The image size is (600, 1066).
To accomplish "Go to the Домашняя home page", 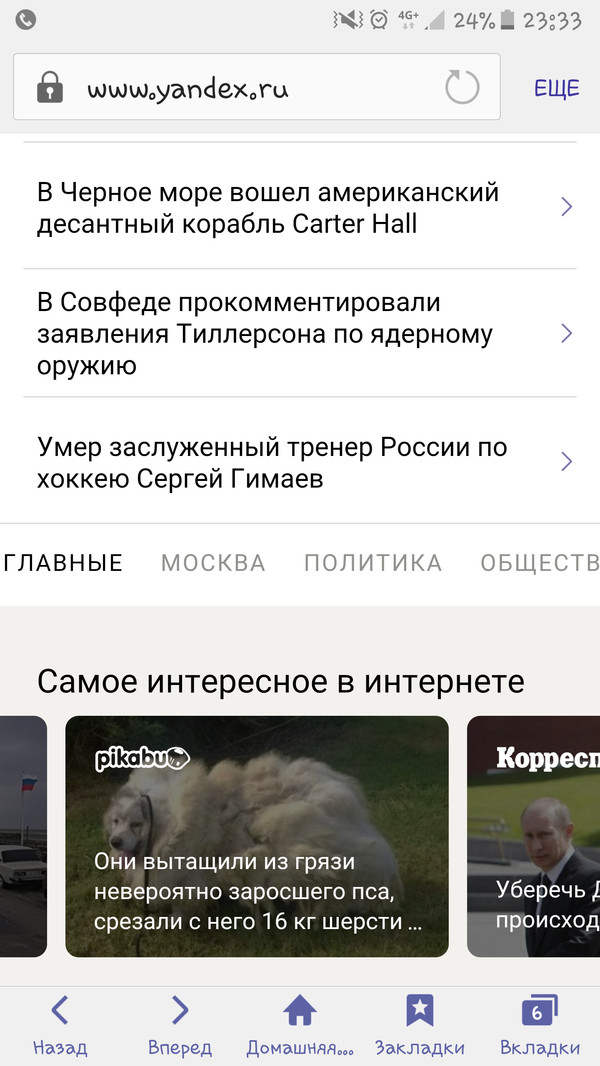I will (x=300, y=1025).
